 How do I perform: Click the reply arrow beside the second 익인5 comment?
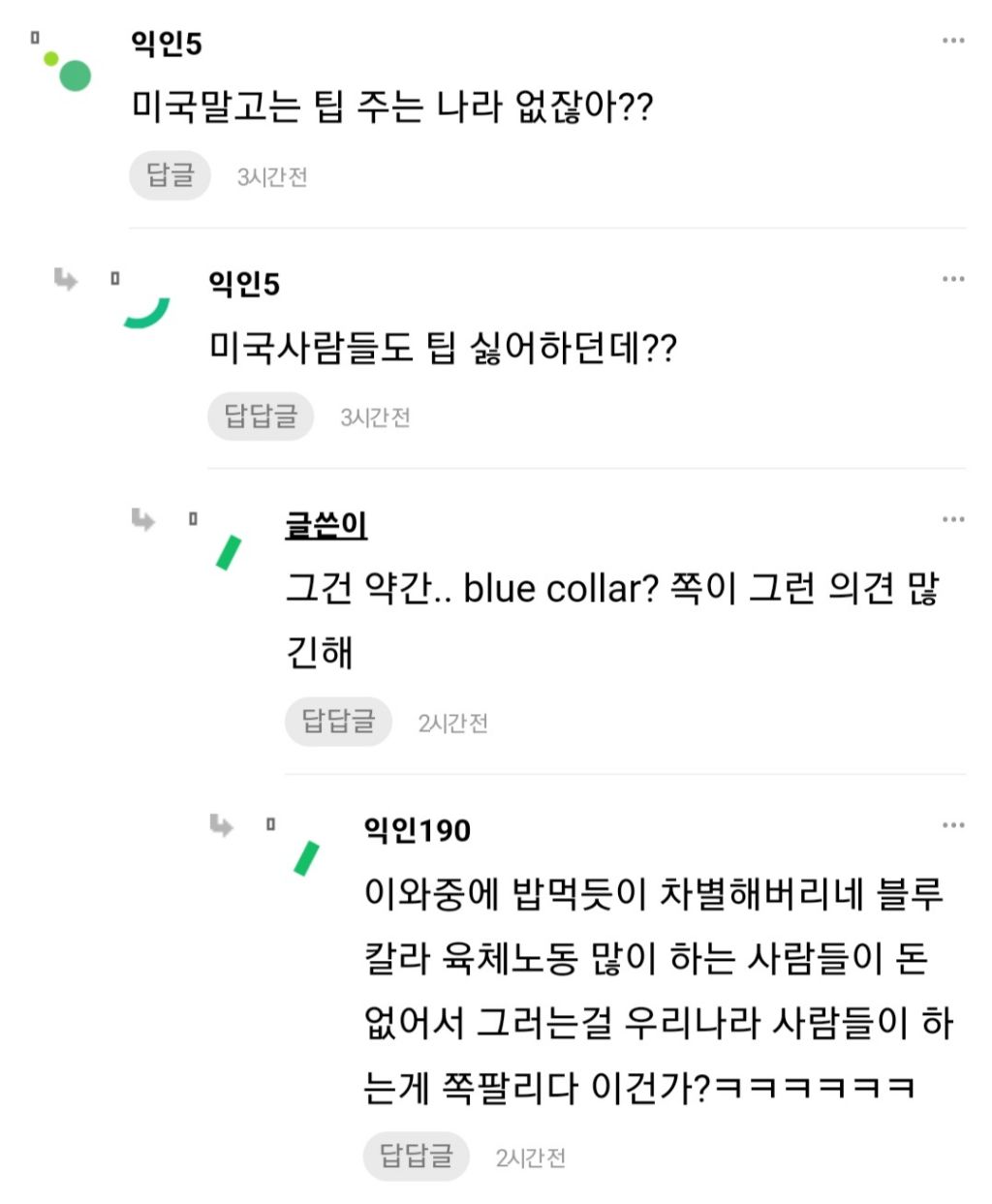click(x=64, y=281)
